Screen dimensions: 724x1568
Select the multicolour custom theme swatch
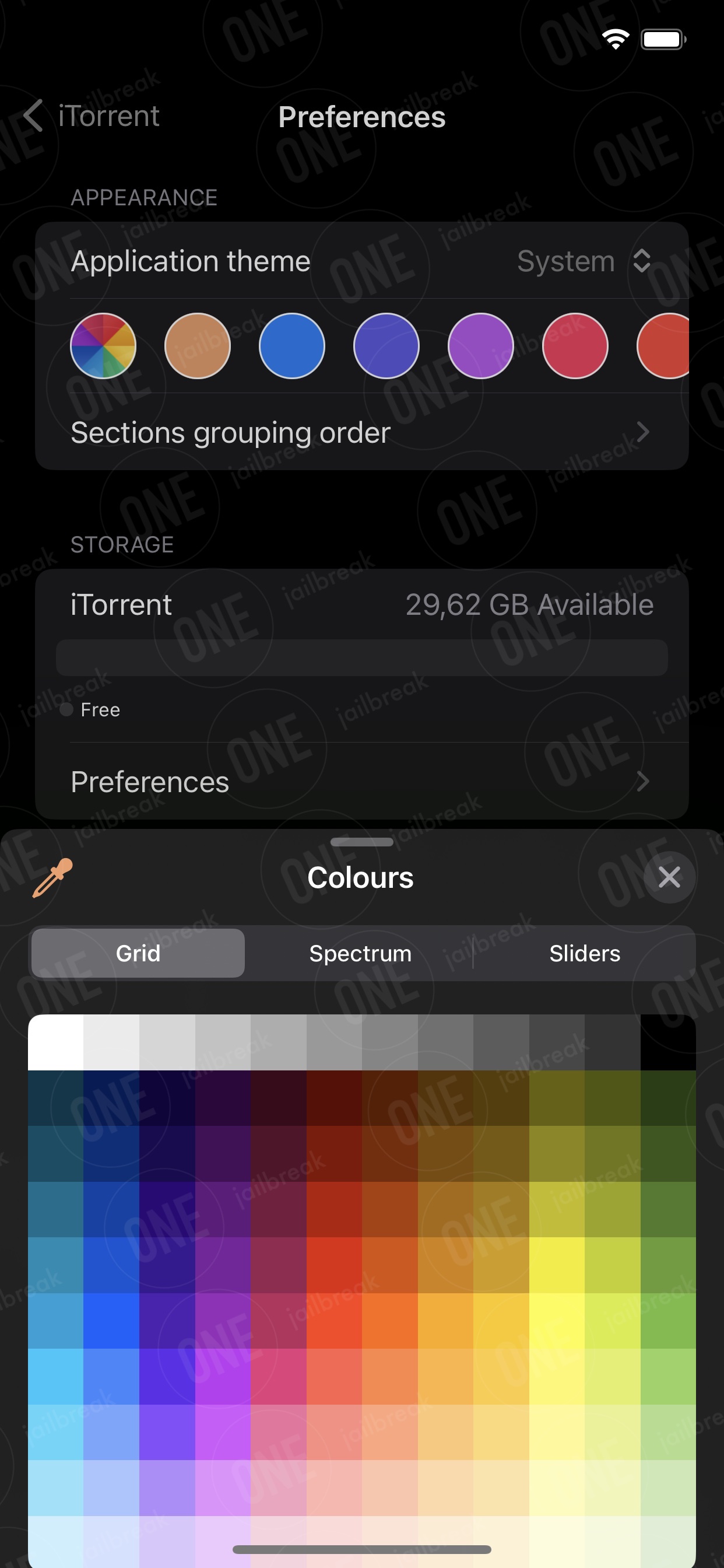(x=103, y=346)
